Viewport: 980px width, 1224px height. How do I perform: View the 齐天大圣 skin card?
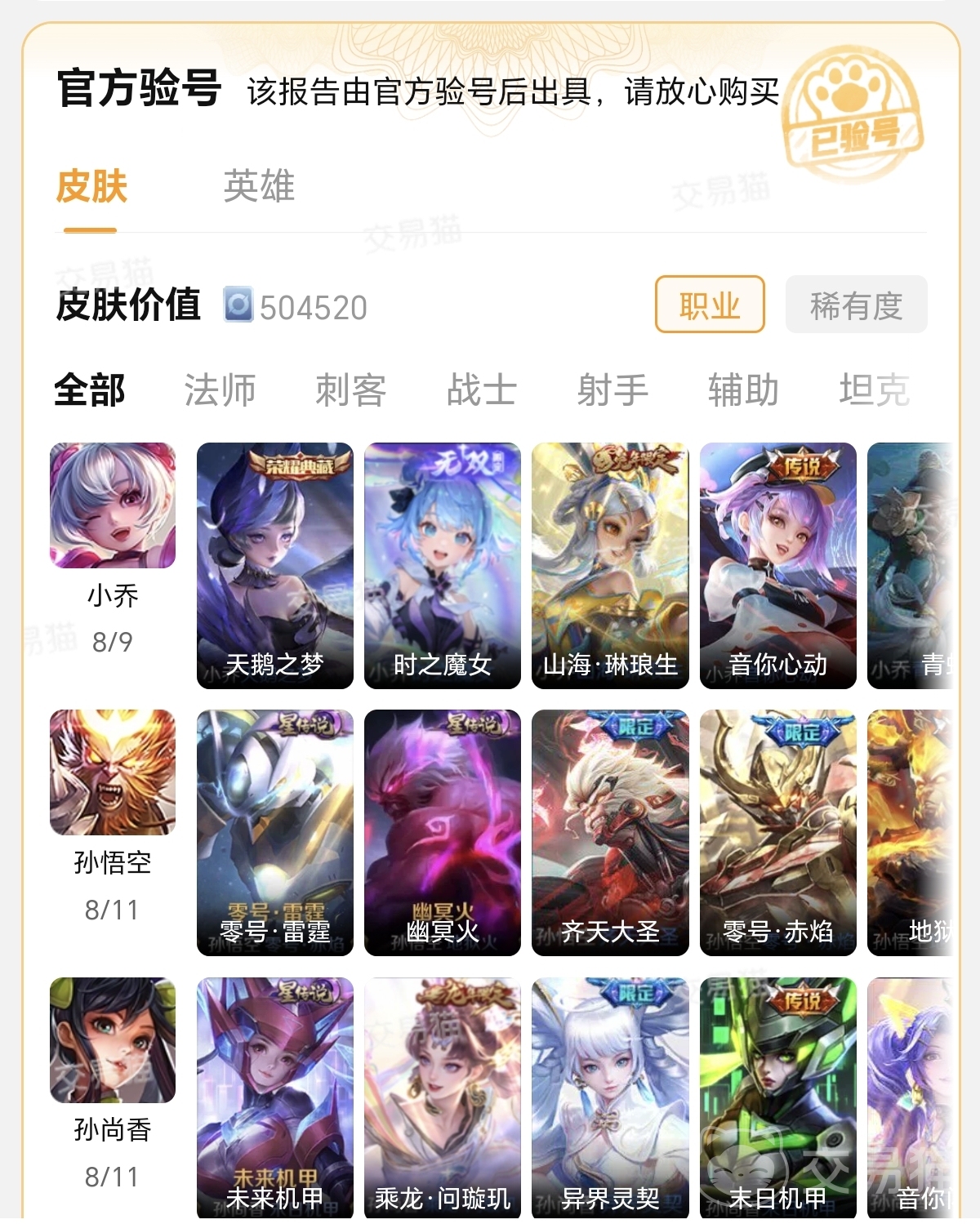[610, 832]
